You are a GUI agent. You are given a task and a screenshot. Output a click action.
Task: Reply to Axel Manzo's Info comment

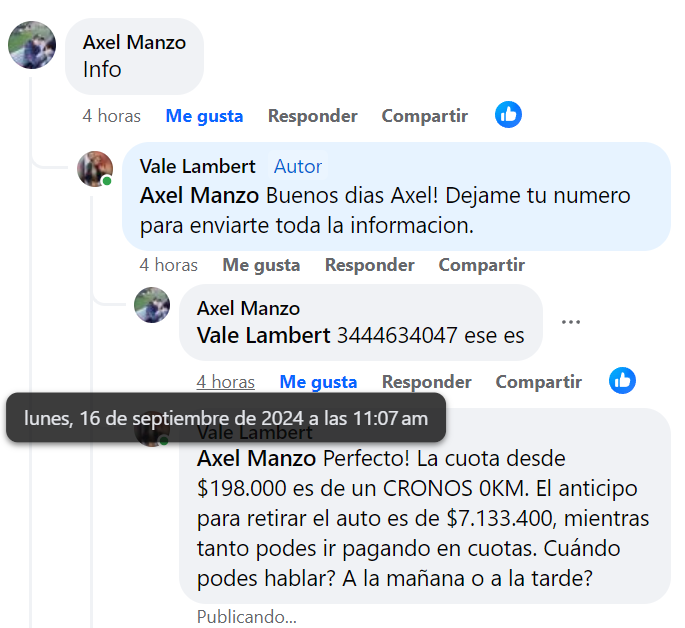pos(312,116)
